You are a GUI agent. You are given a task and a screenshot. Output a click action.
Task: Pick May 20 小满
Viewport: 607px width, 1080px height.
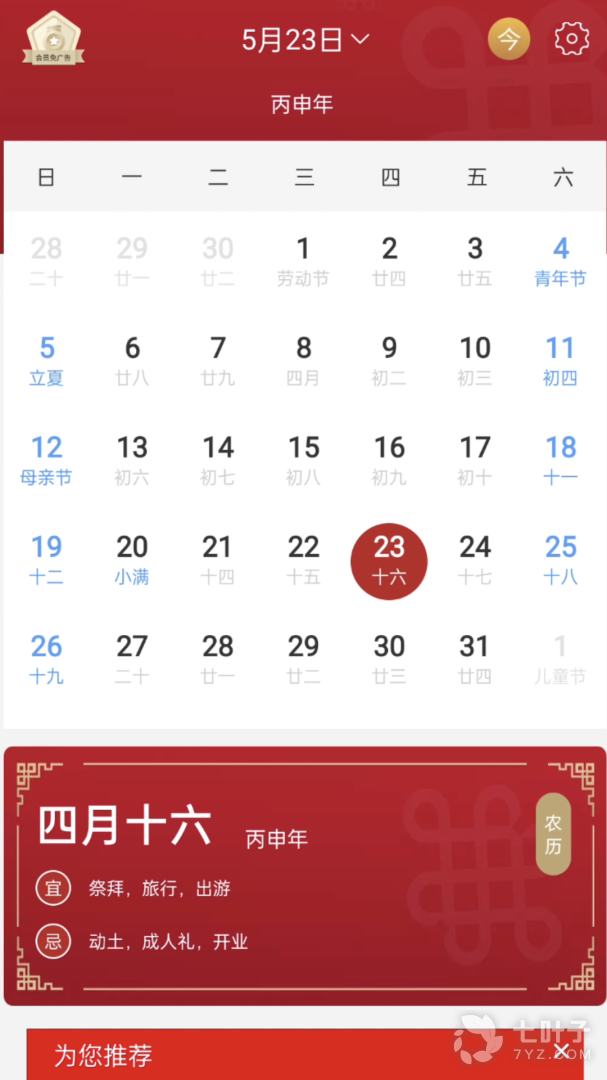point(132,559)
